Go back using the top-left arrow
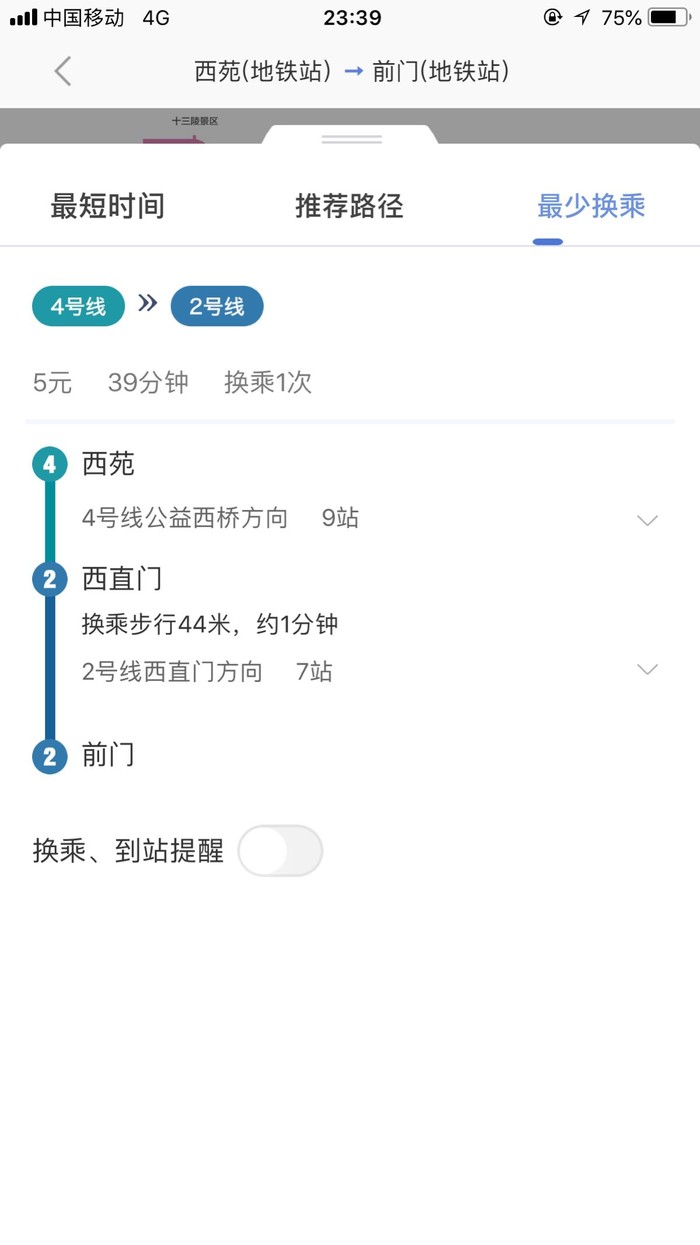Screen dimensions: 700x1245 63,71
